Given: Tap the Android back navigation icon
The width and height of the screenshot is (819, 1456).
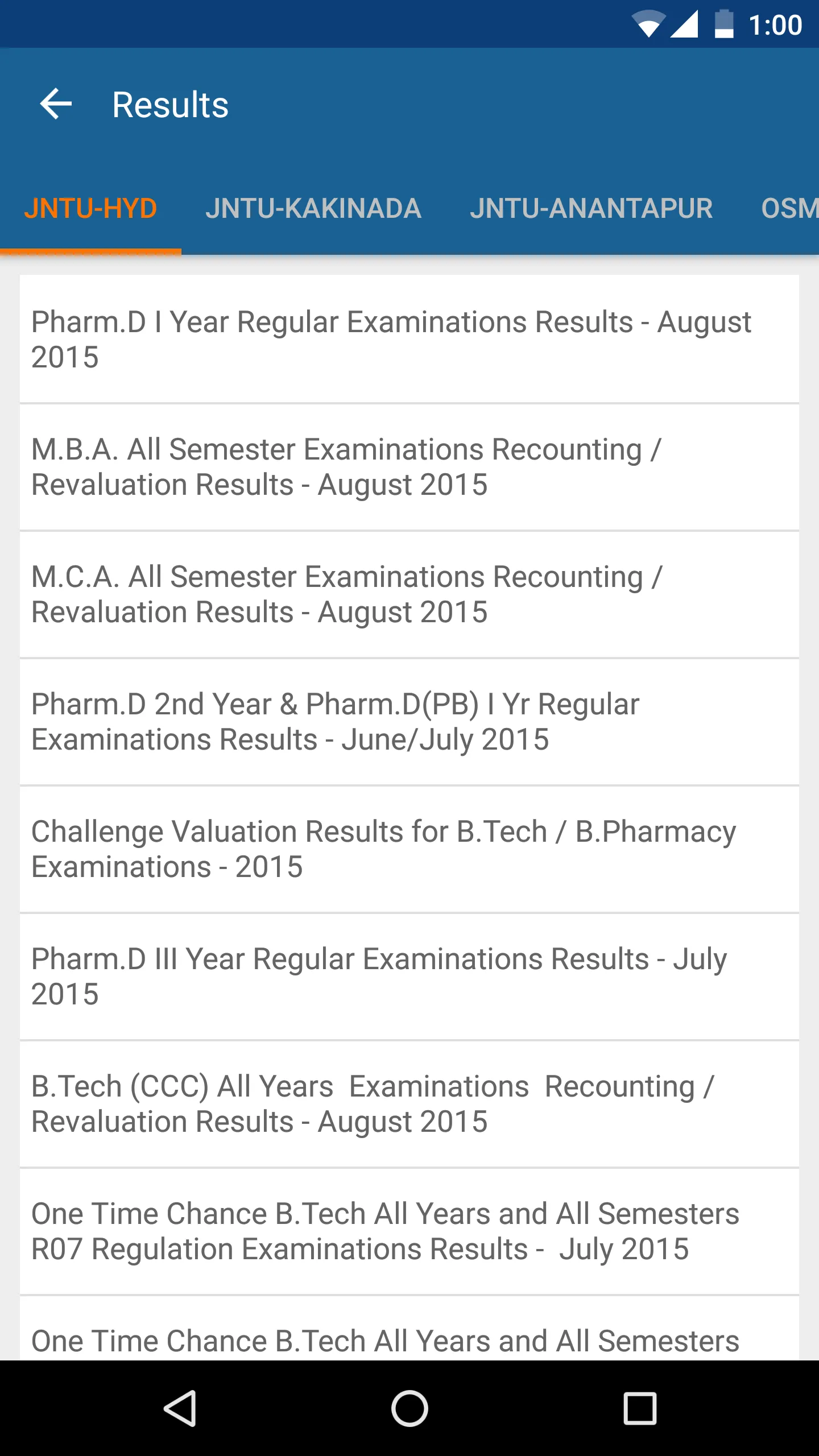Looking at the screenshot, I should click(180, 1408).
